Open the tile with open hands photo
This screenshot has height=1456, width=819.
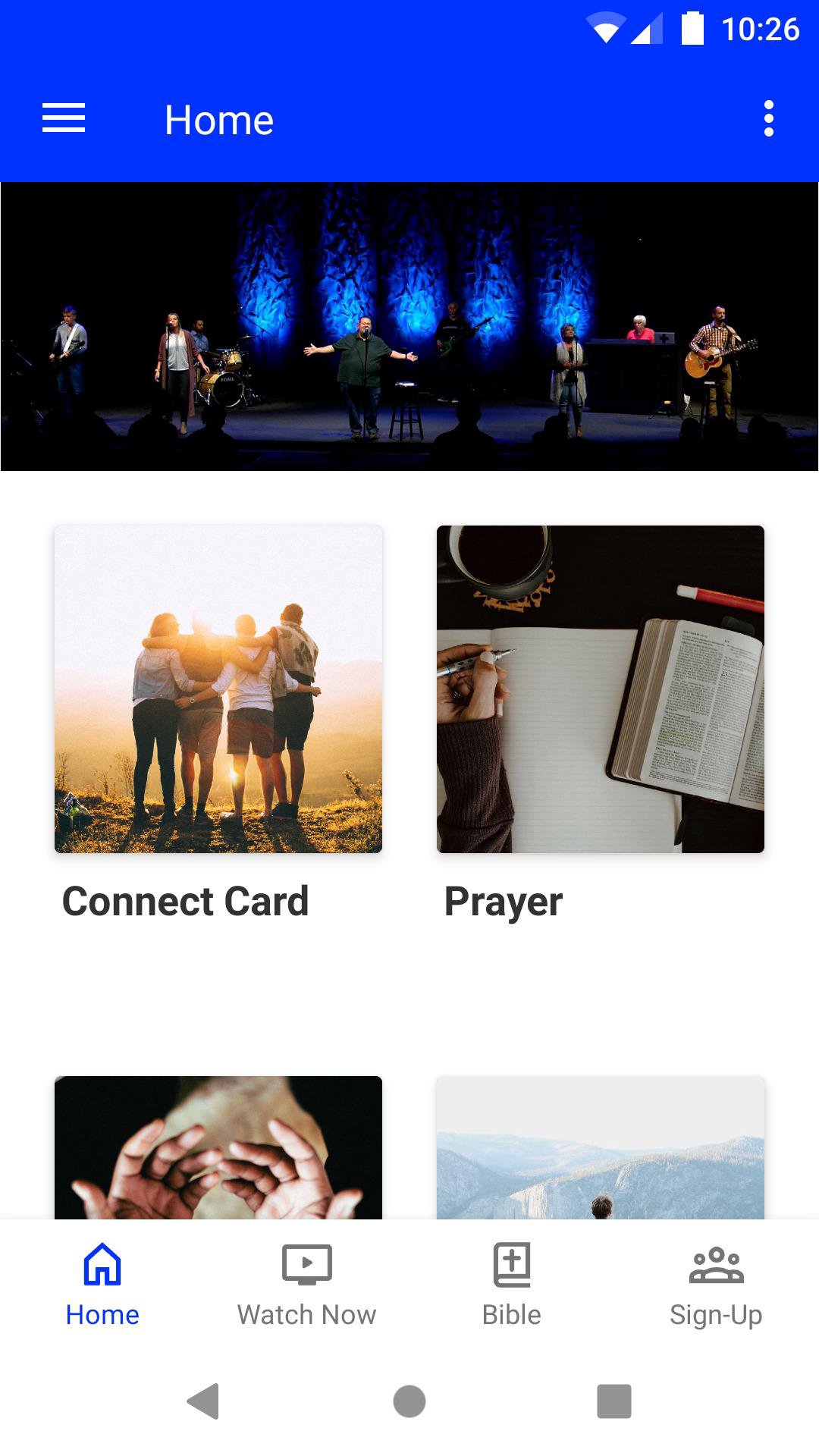[x=218, y=1147]
